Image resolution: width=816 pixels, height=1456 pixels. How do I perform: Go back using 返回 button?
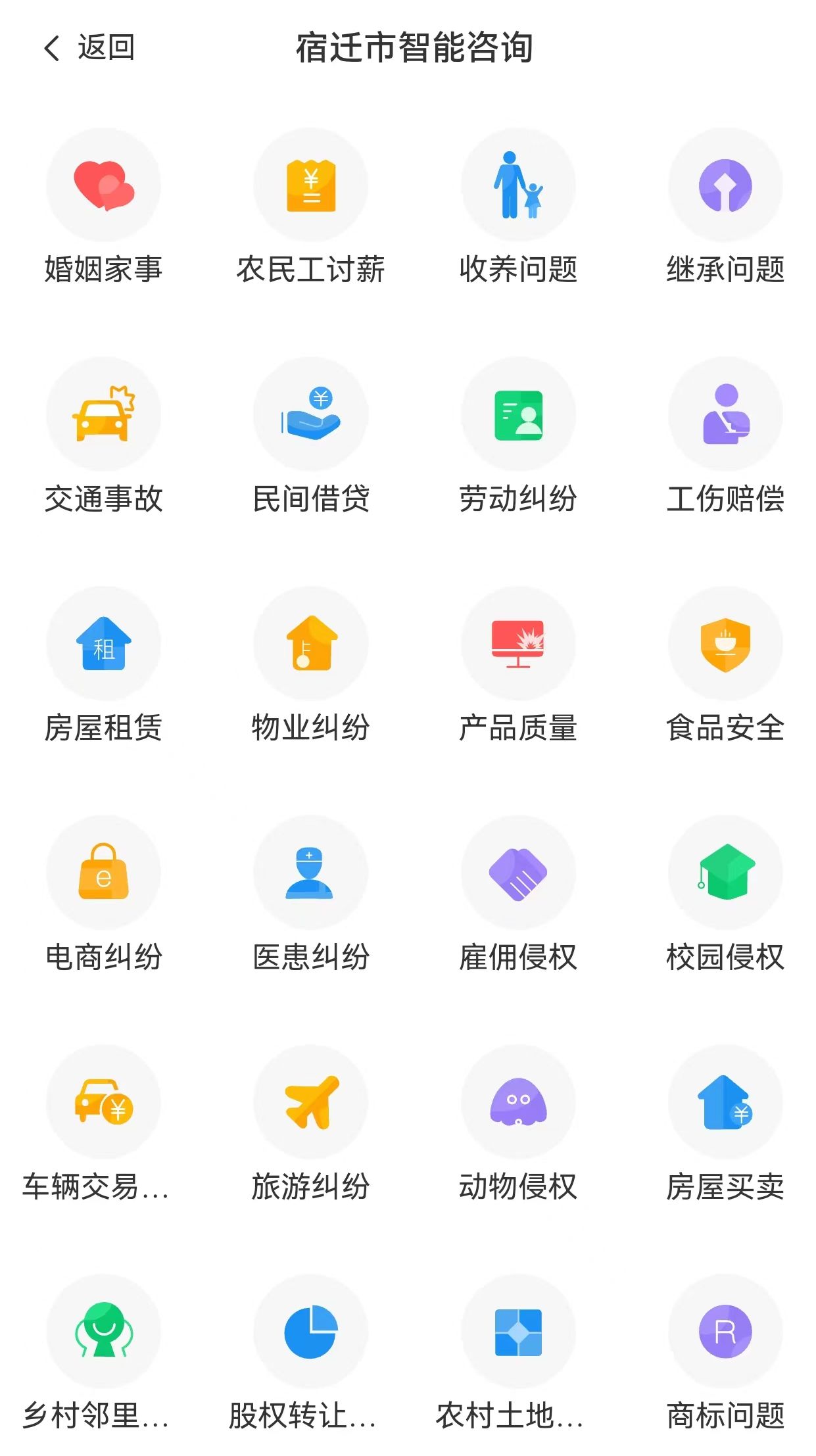tap(89, 48)
